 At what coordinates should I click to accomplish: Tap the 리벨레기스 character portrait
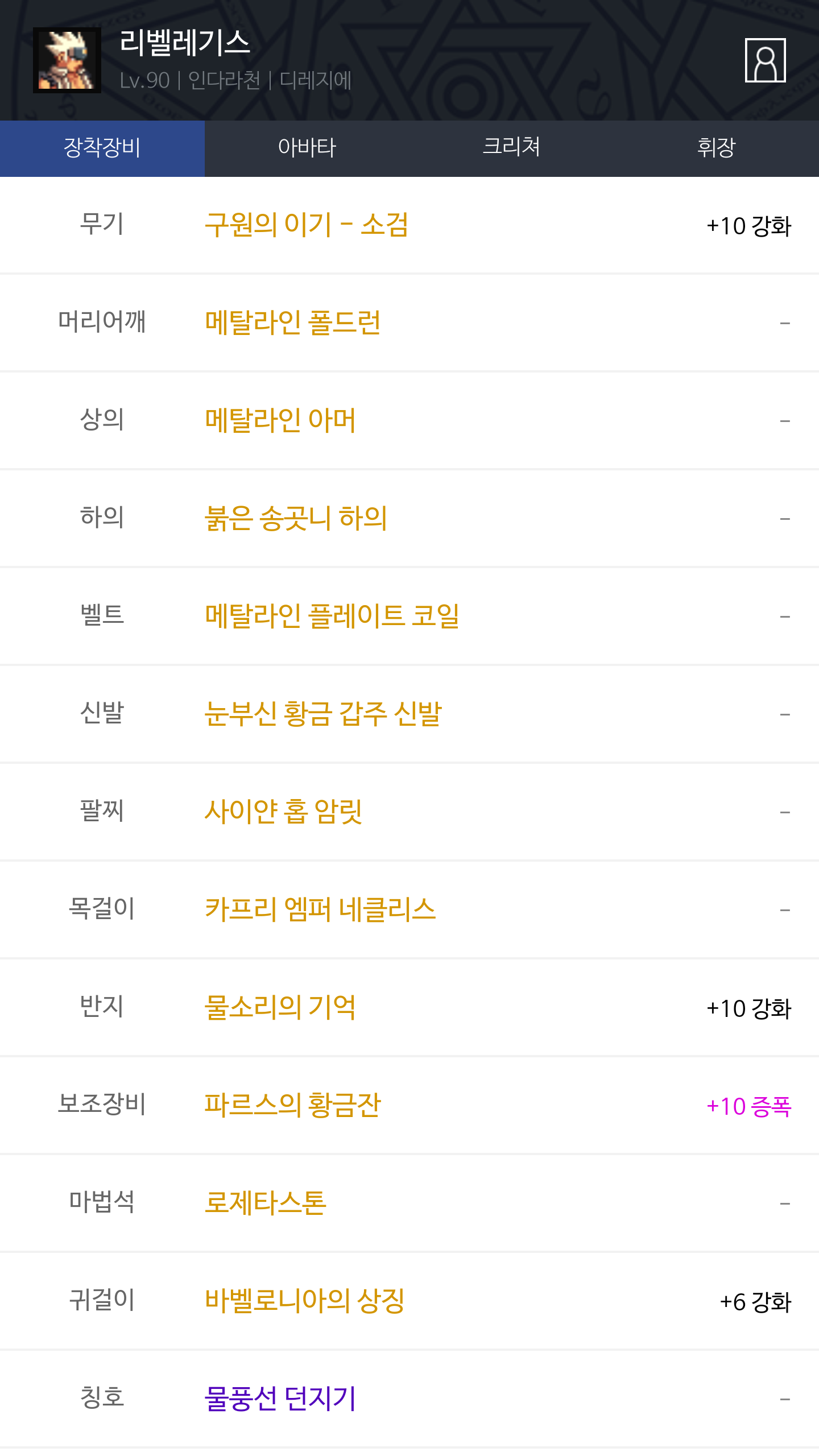67,60
